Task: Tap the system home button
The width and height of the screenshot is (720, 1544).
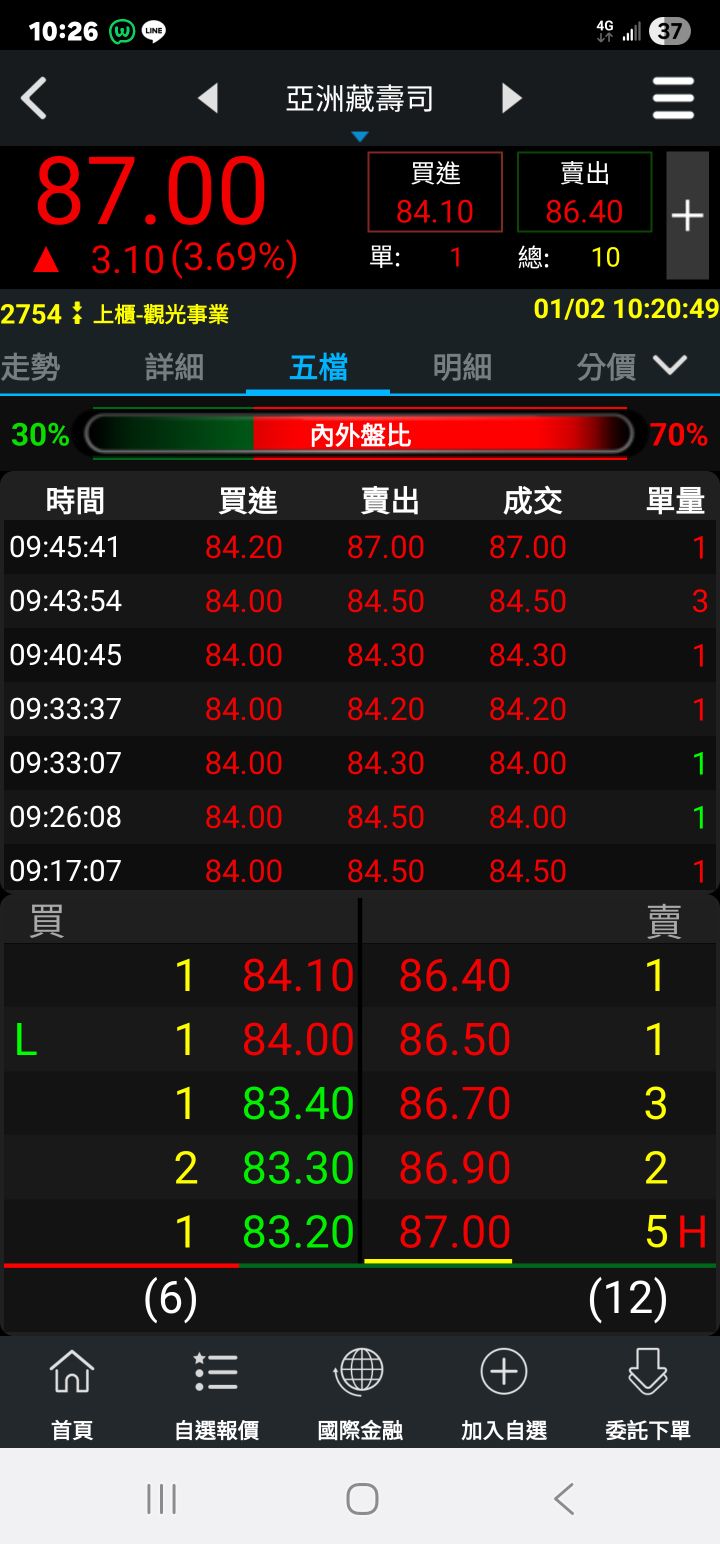Action: click(362, 1498)
